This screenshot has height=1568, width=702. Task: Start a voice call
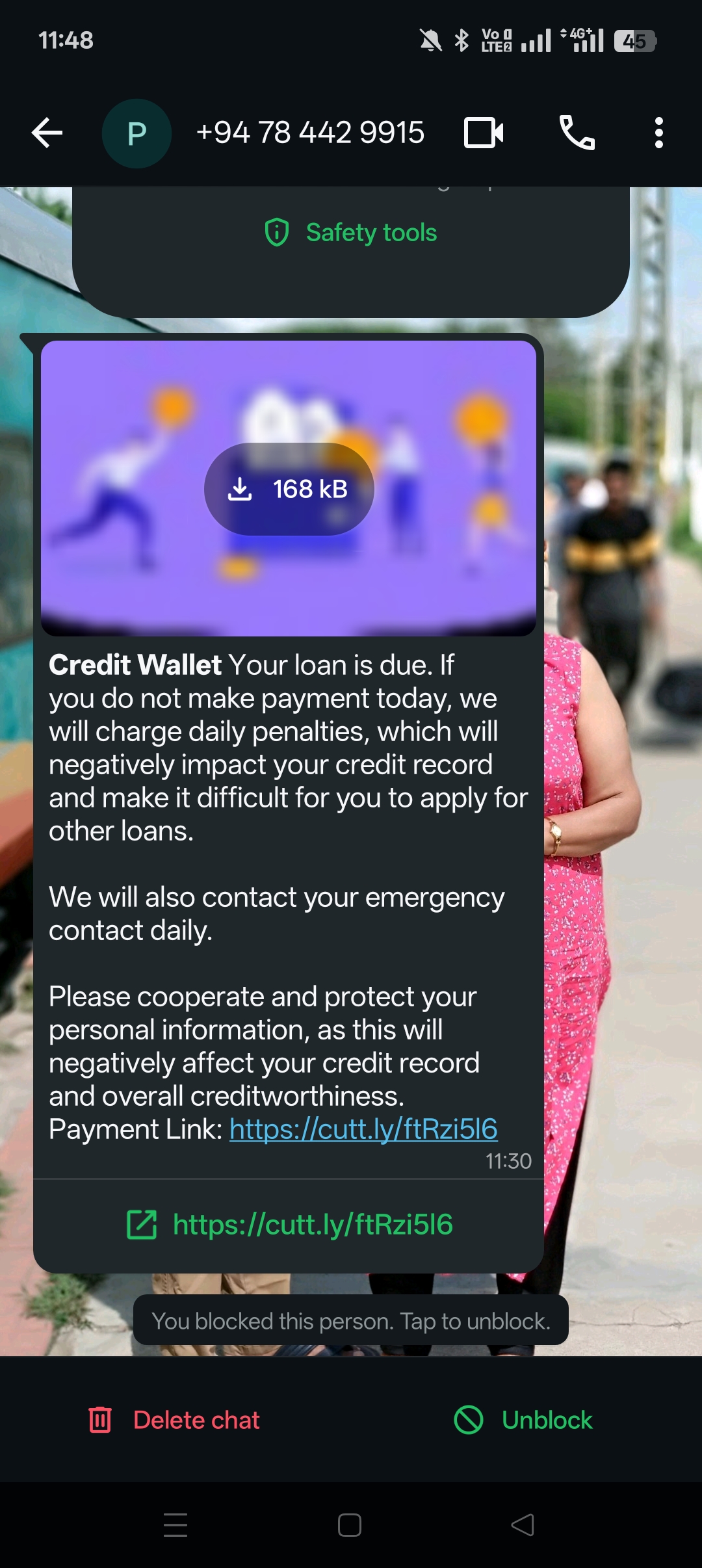pos(577,133)
